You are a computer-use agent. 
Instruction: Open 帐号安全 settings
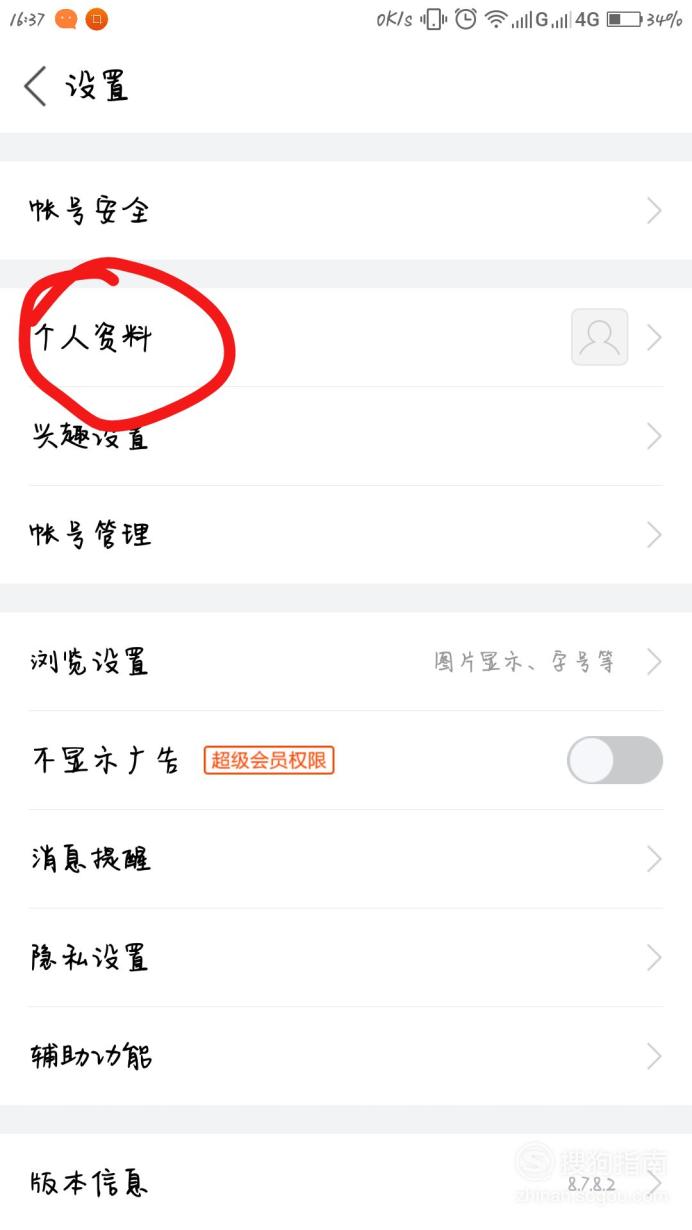(x=346, y=210)
